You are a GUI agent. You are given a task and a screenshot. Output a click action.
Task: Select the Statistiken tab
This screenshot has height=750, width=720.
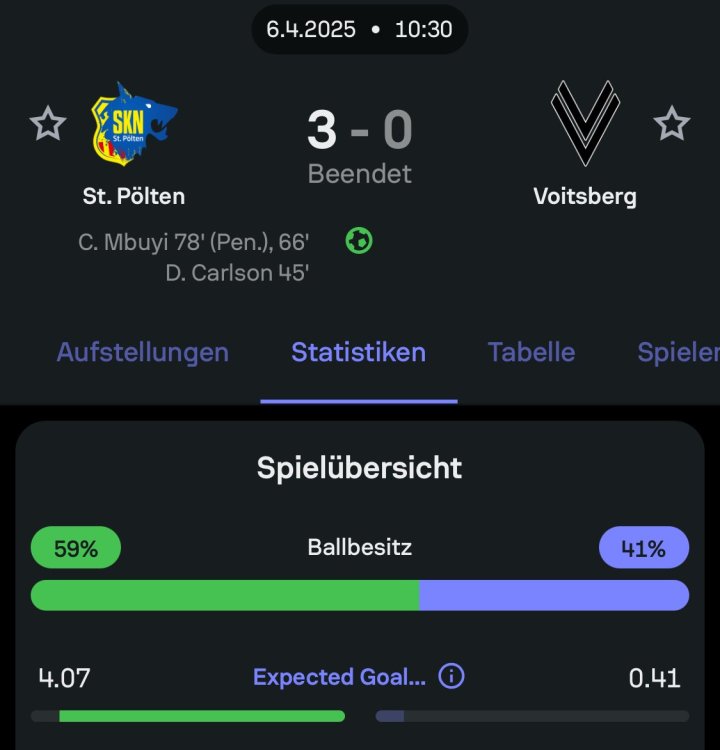click(358, 352)
